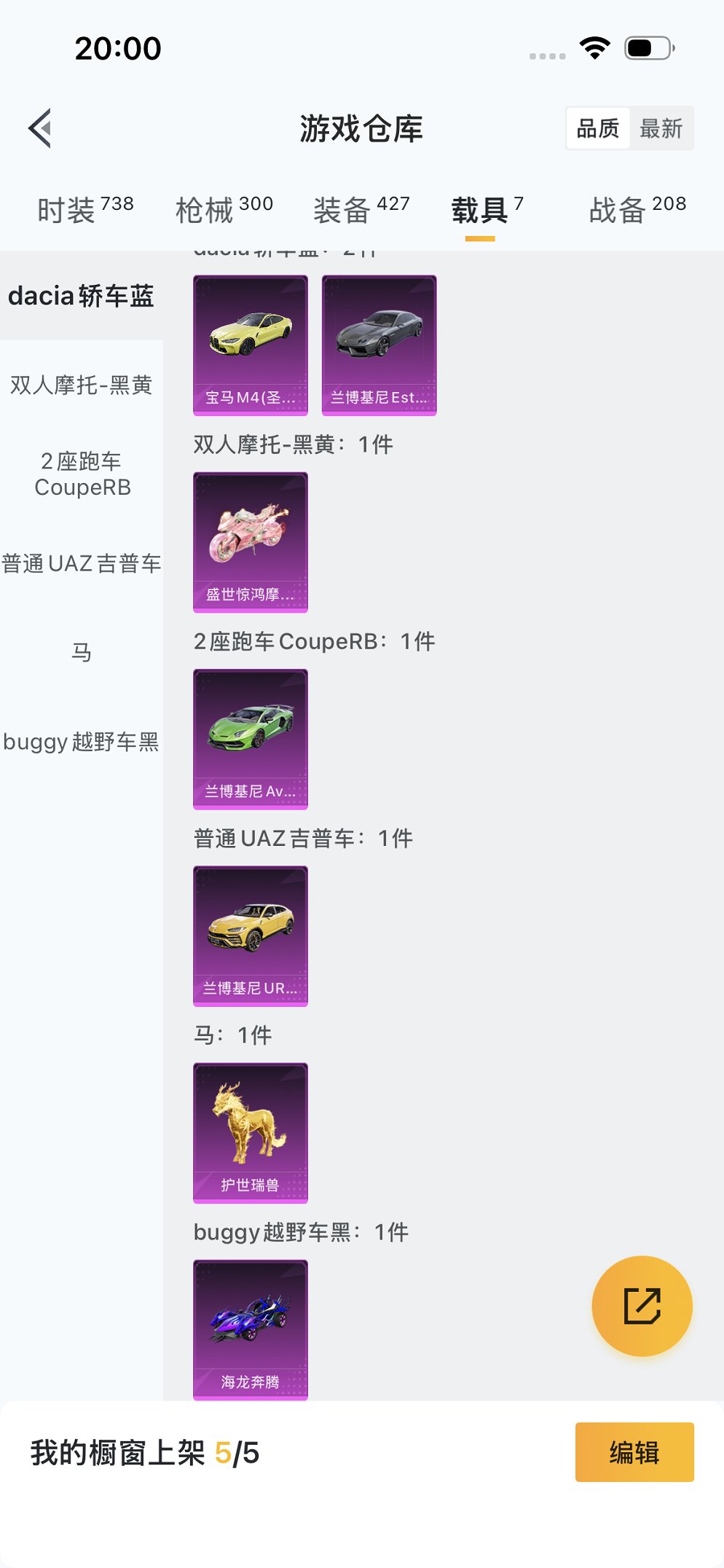Open the 兰博基尼Av... vehicle card
Image resolution: width=724 pixels, height=1568 pixels.
coord(251,739)
